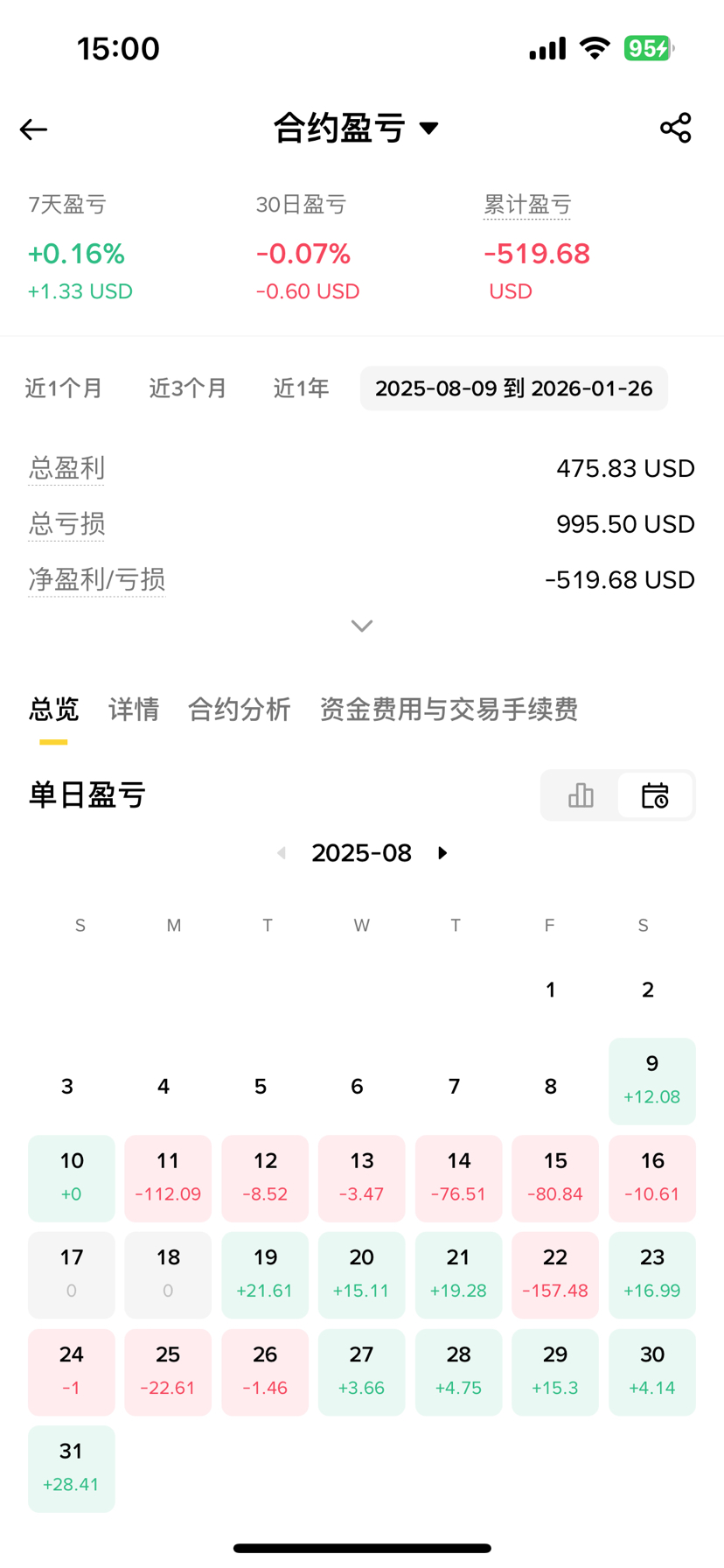Switch to the 详情 tab
The width and height of the screenshot is (724, 1568).
click(134, 710)
